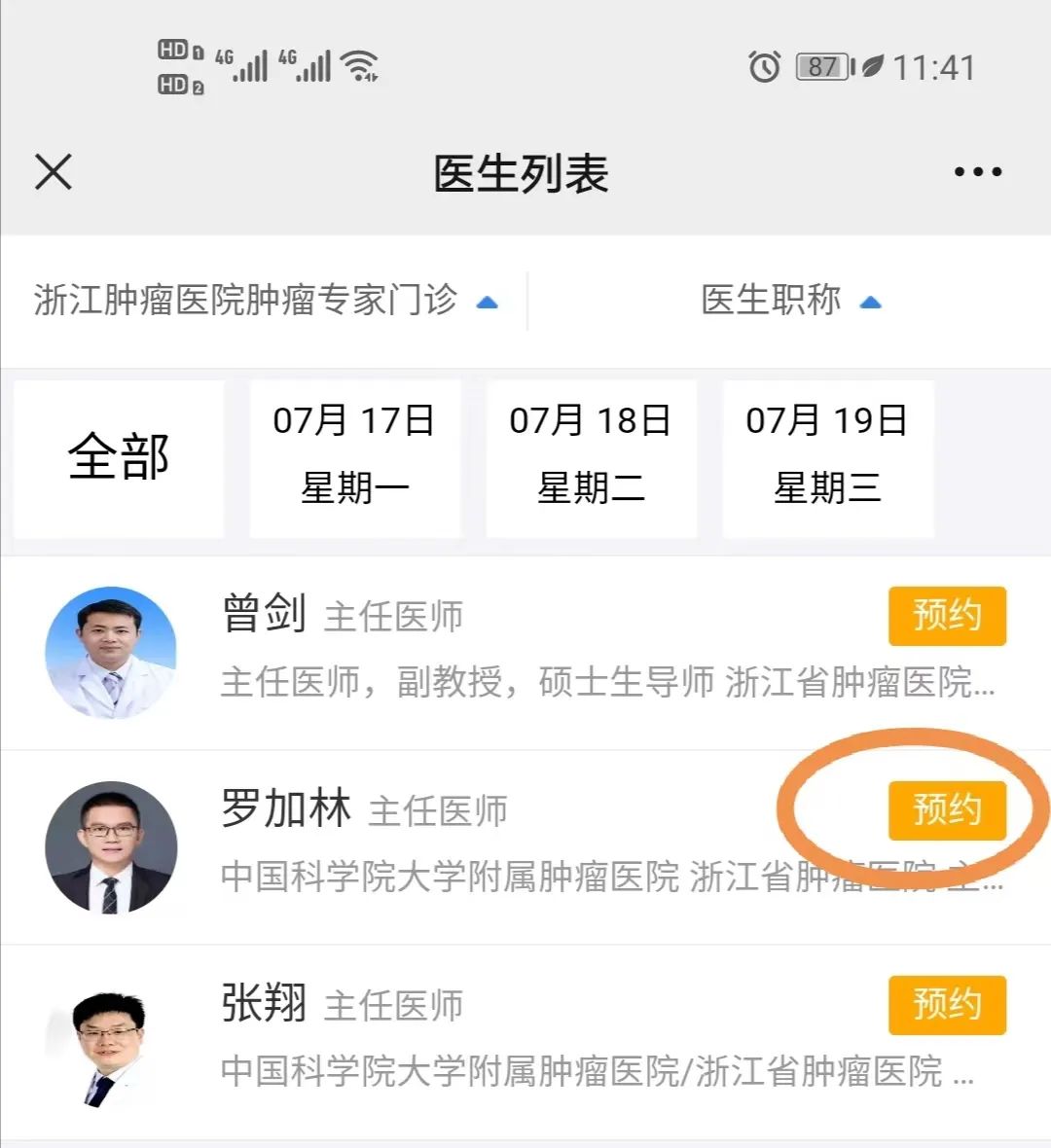Select the 全部 date tab
This screenshot has height=1148, width=1051.
point(119,458)
